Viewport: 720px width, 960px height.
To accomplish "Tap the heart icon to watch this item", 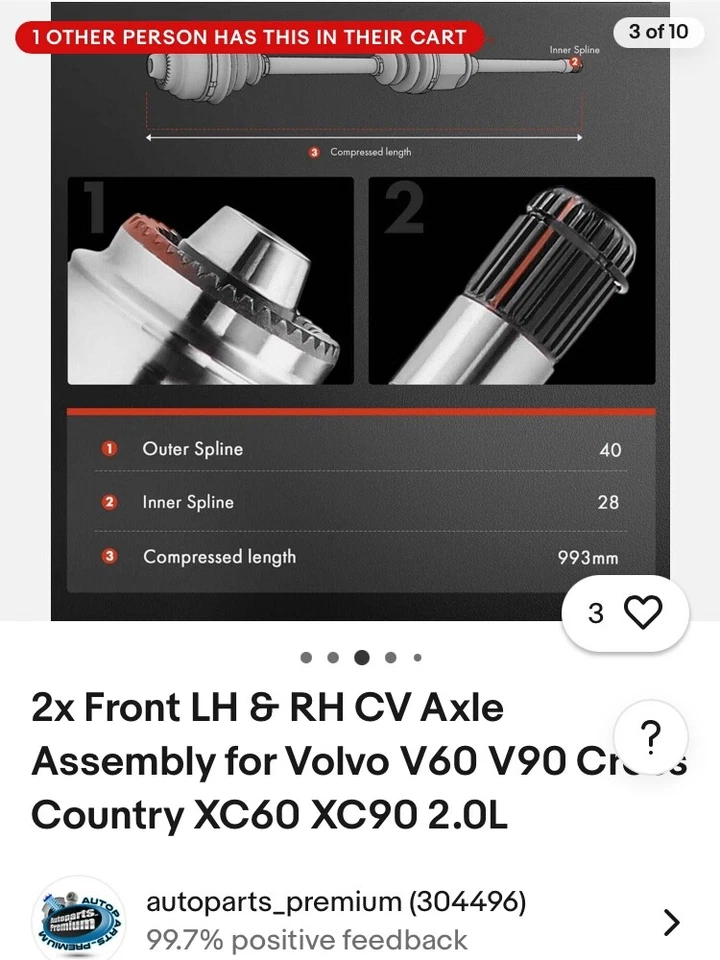I will tap(645, 613).
